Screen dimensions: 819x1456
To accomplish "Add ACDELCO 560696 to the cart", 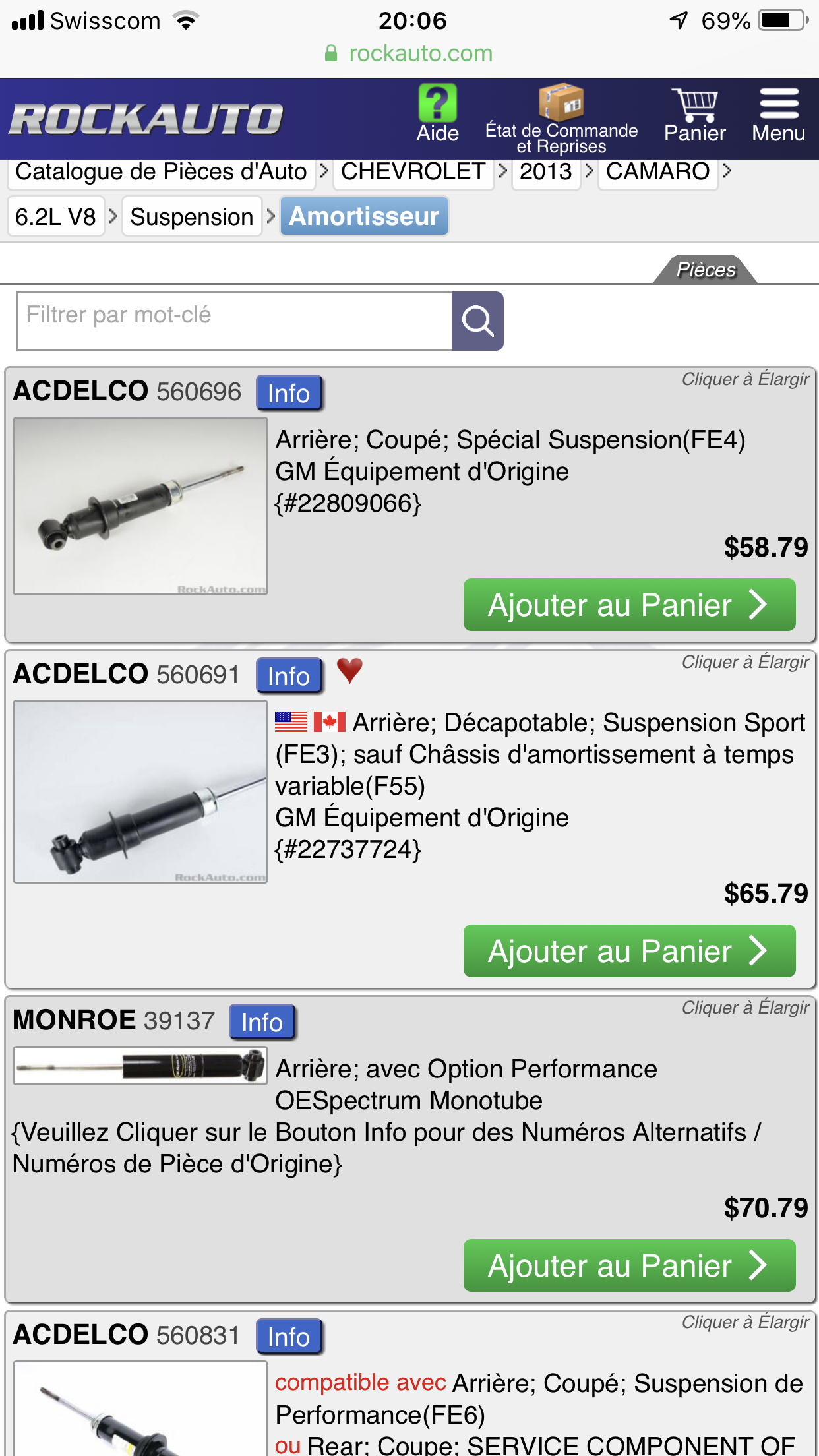I will tap(629, 605).
